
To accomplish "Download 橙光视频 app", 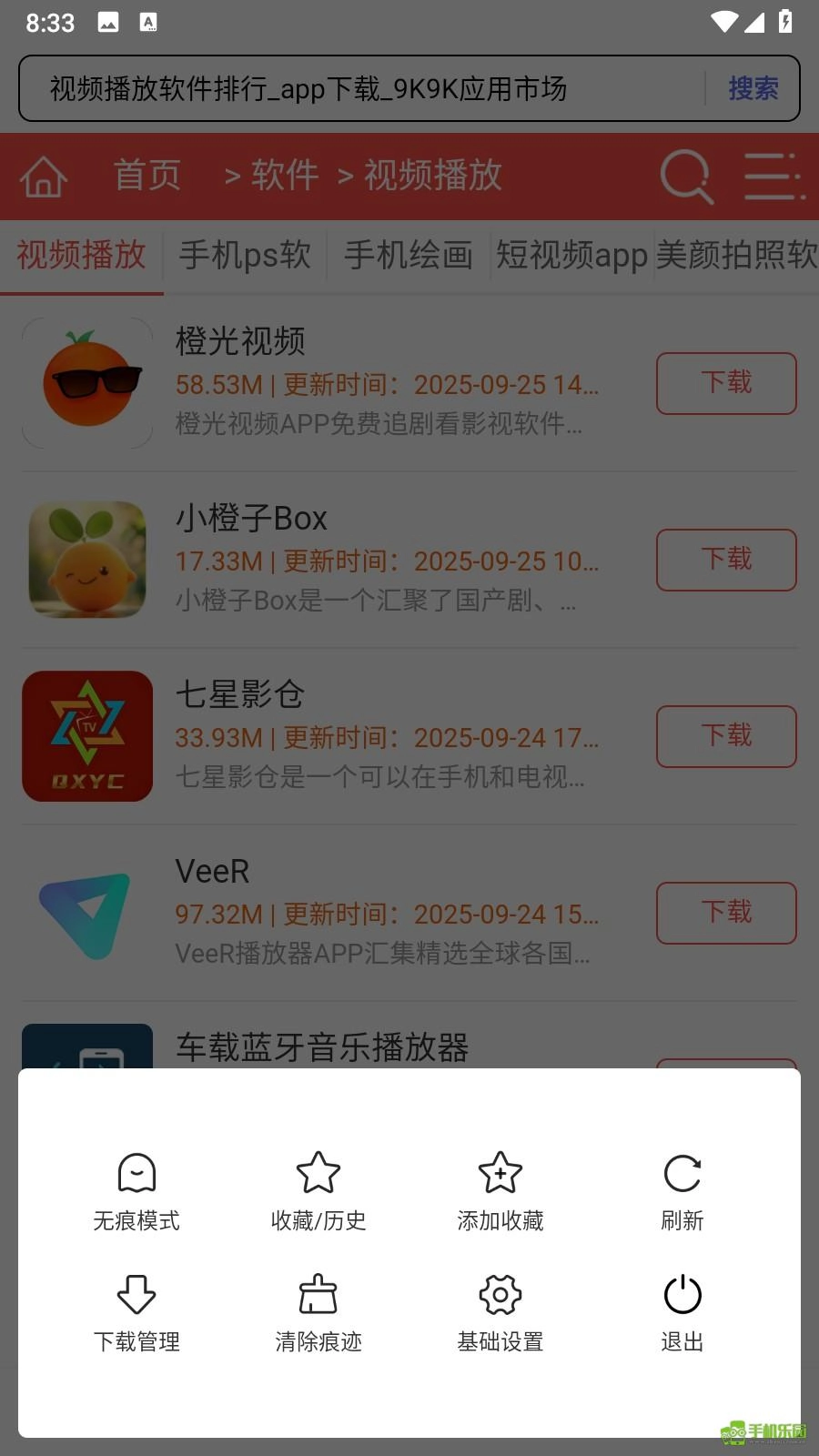I will point(726,383).
